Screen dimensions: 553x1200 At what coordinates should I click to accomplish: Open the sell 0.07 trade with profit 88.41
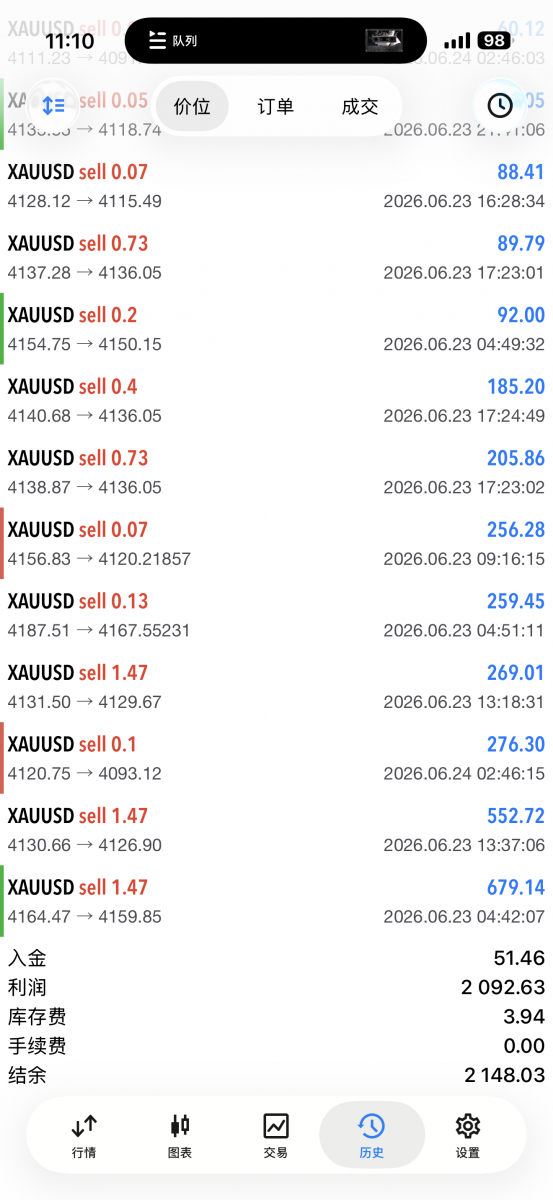[276, 186]
